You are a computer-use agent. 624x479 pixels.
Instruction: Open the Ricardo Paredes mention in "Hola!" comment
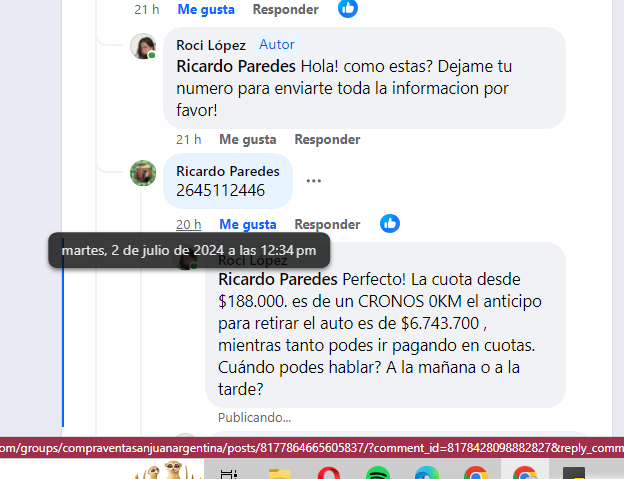coord(236,67)
